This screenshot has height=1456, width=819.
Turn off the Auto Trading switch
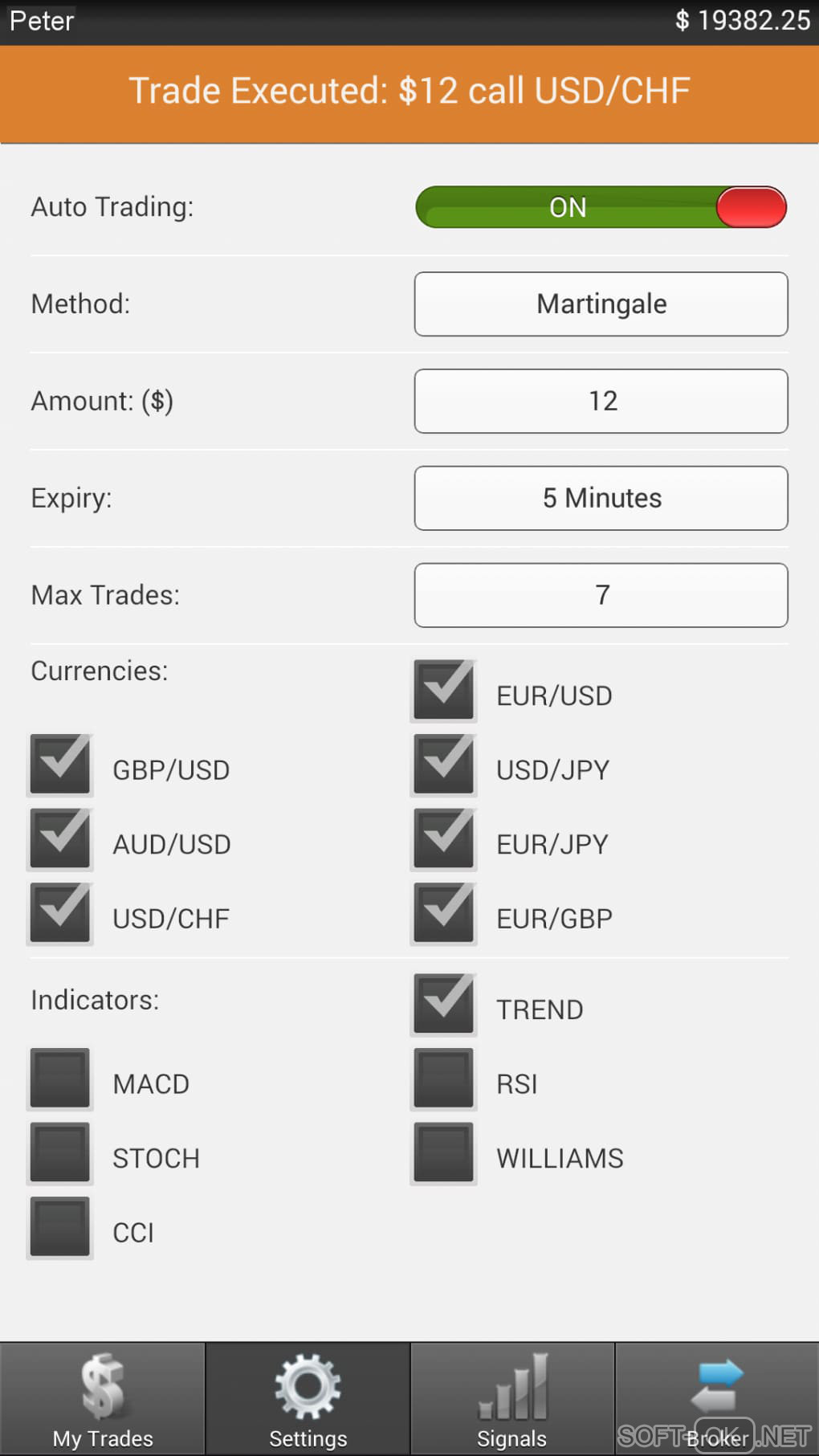tap(601, 207)
